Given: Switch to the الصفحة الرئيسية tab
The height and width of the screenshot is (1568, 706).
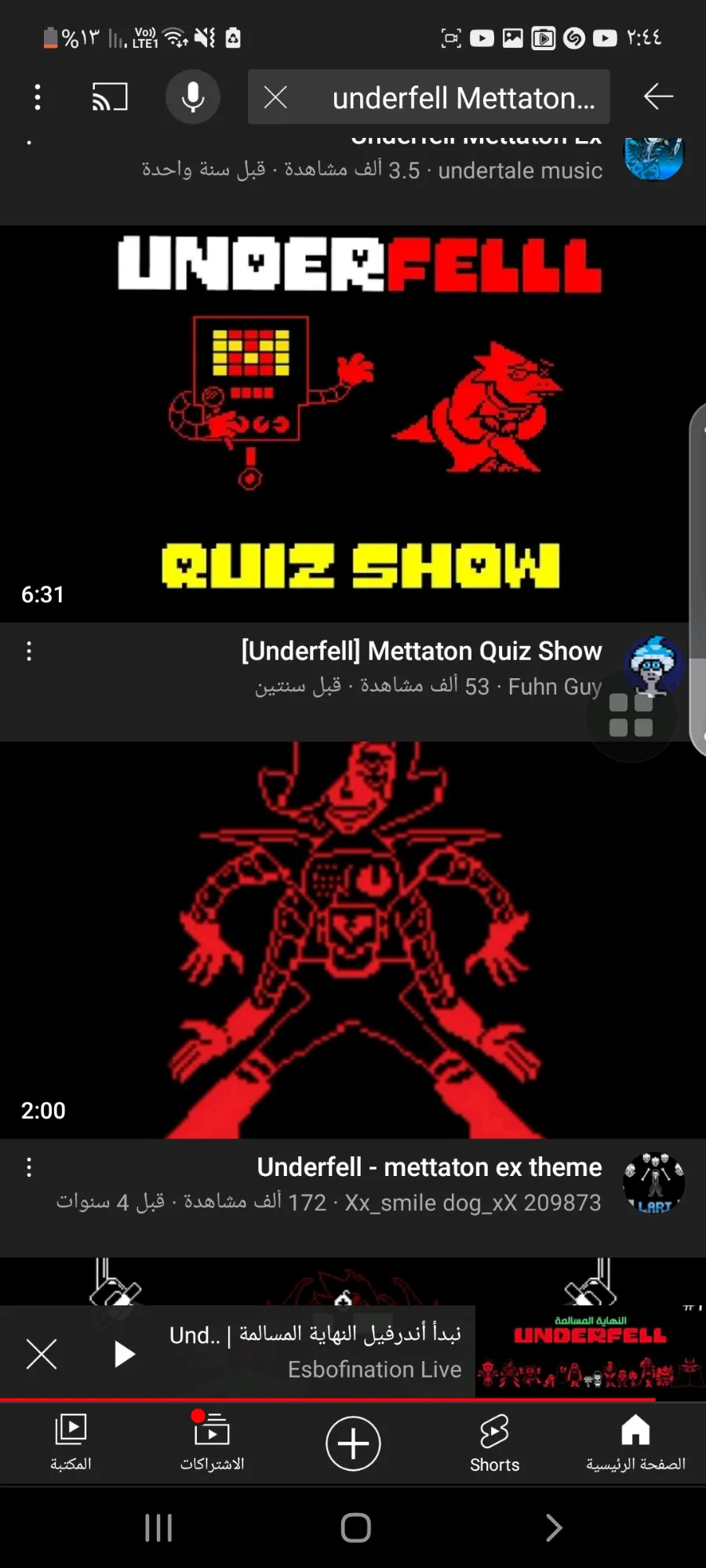Looking at the screenshot, I should 635,1443.
